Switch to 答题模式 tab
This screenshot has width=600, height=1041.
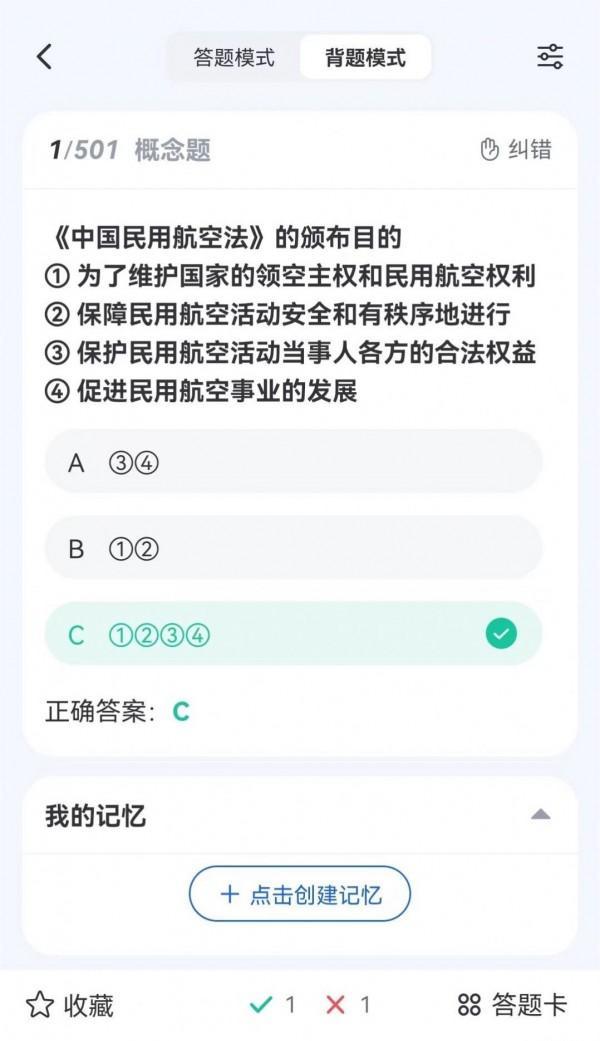[x=234, y=58]
